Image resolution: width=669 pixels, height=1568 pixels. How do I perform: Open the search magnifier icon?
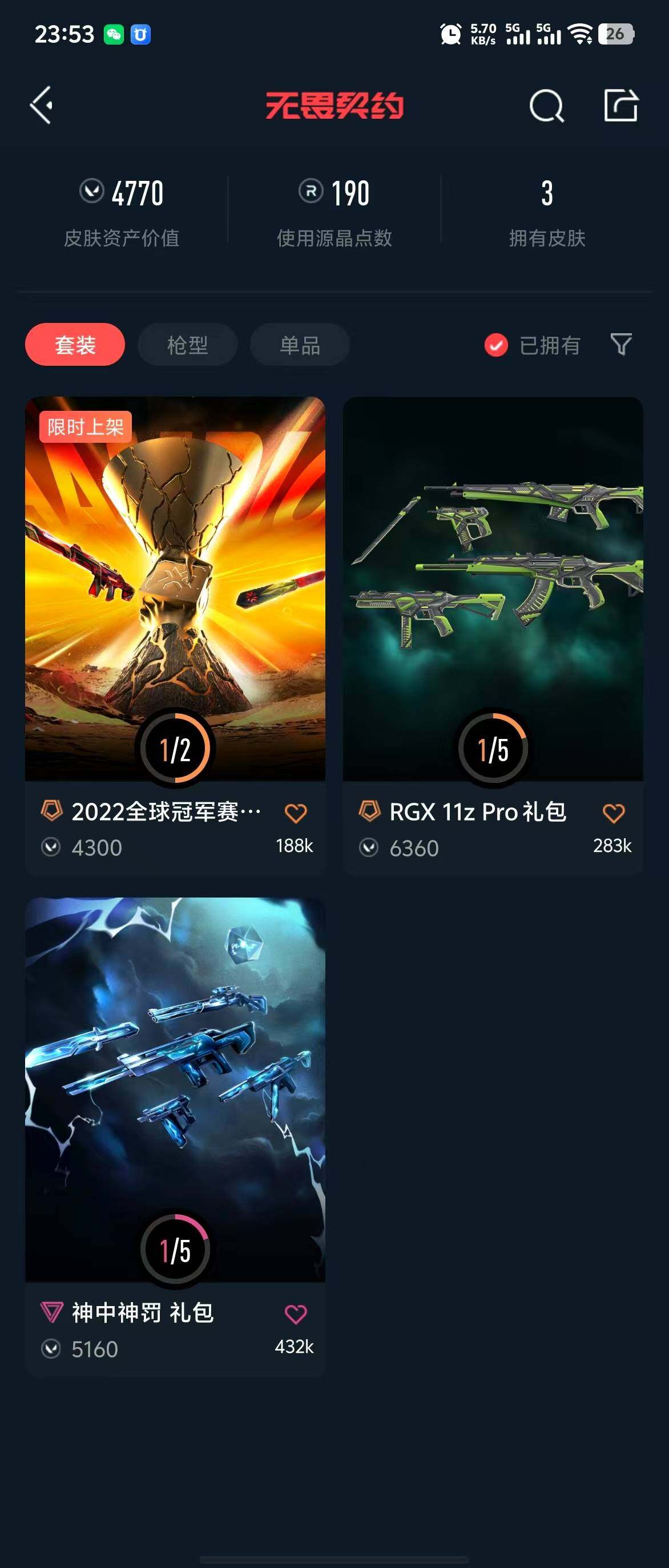click(x=546, y=107)
